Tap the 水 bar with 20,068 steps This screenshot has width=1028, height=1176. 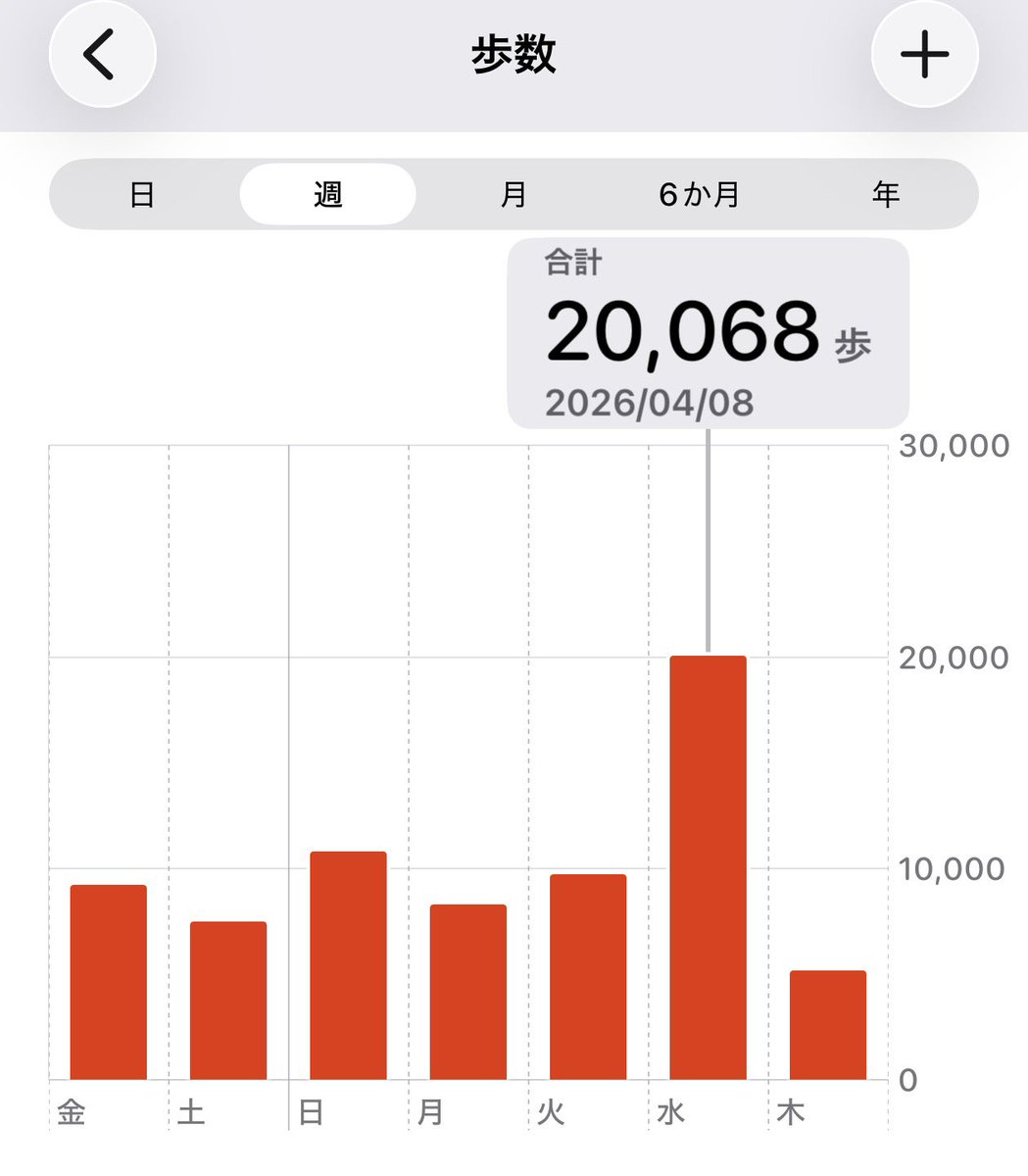pyautogui.click(x=708, y=867)
